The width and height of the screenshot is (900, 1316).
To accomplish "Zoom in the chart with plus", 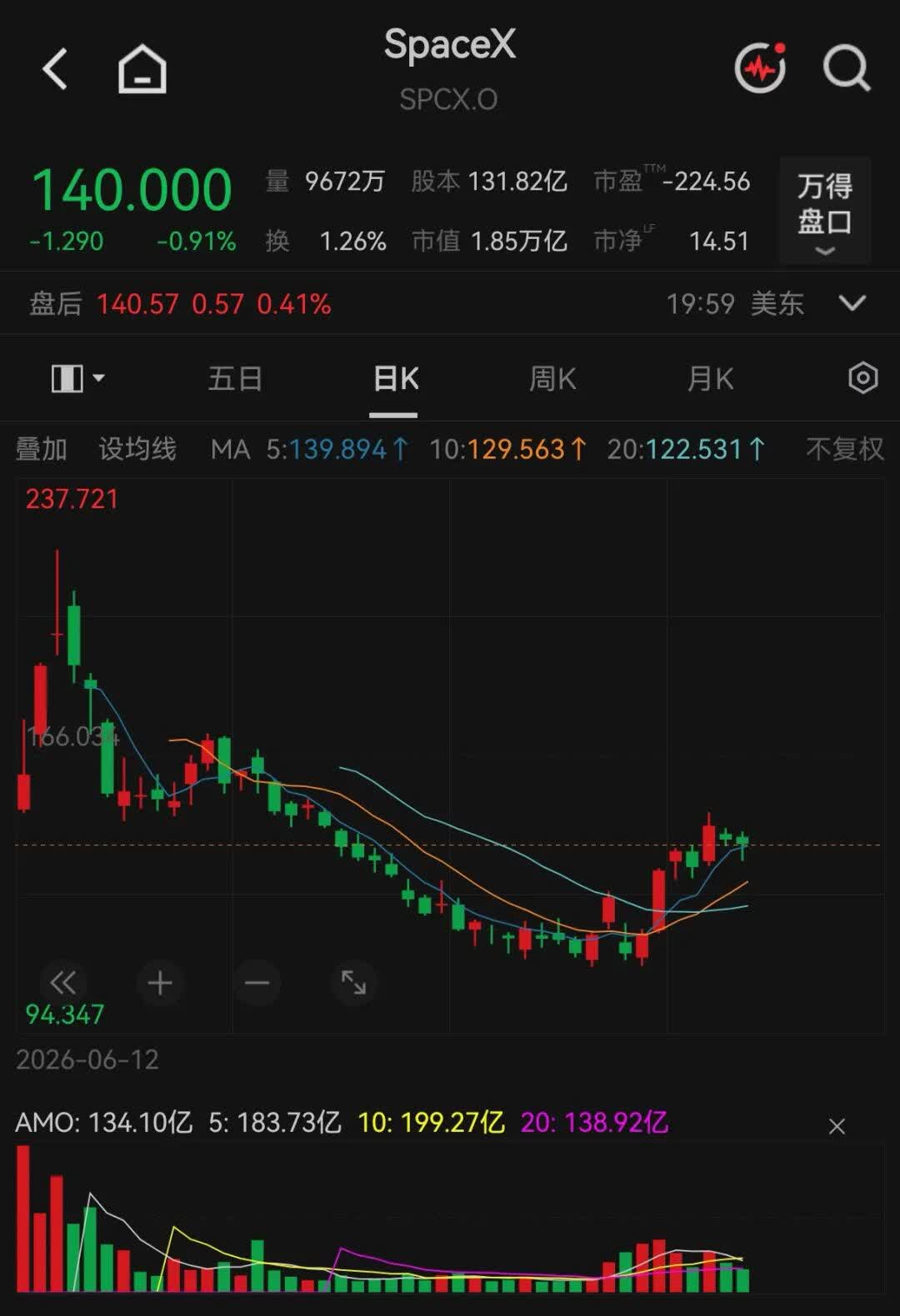I will point(160,983).
